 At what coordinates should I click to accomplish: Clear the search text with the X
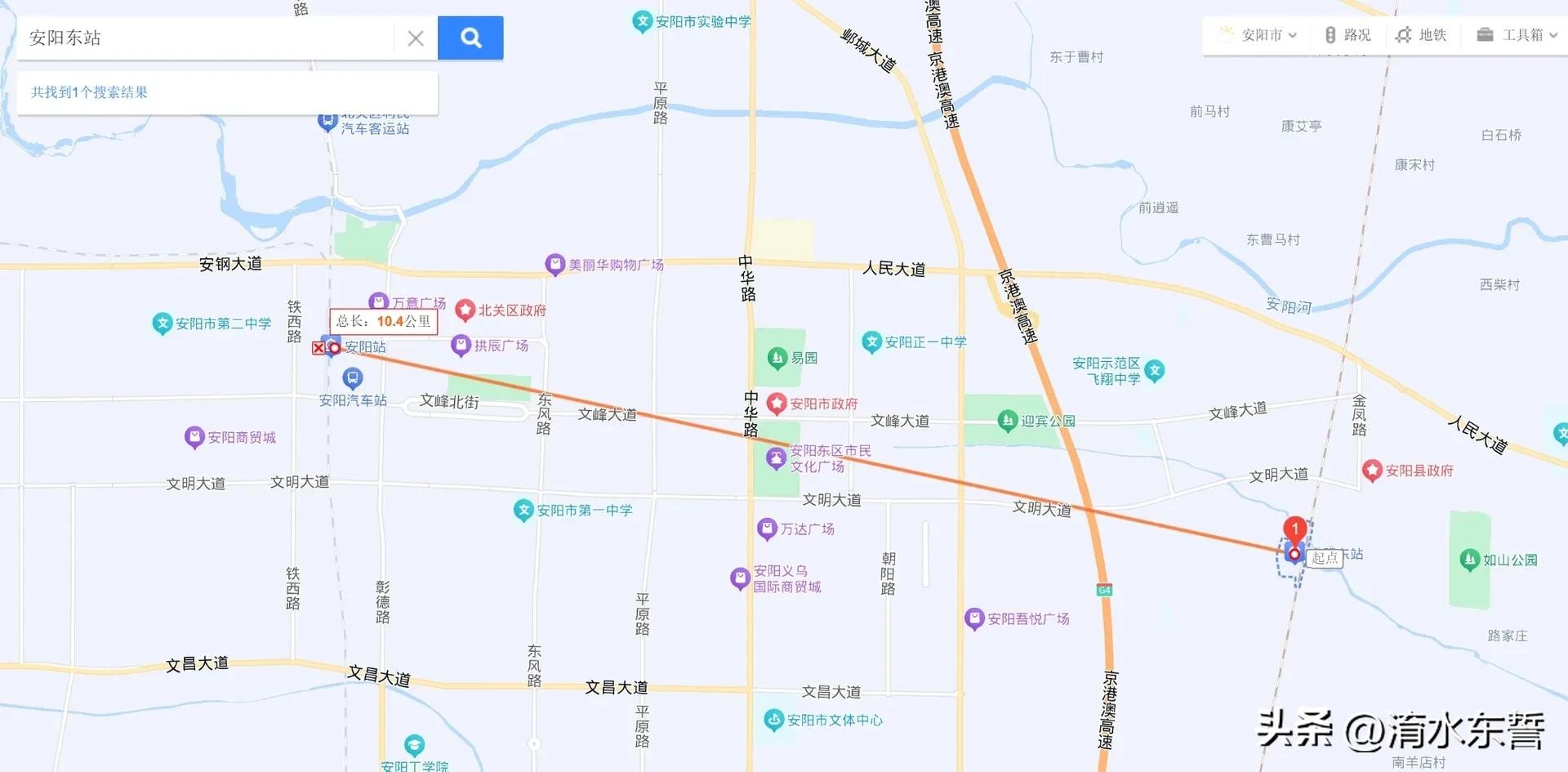point(416,38)
